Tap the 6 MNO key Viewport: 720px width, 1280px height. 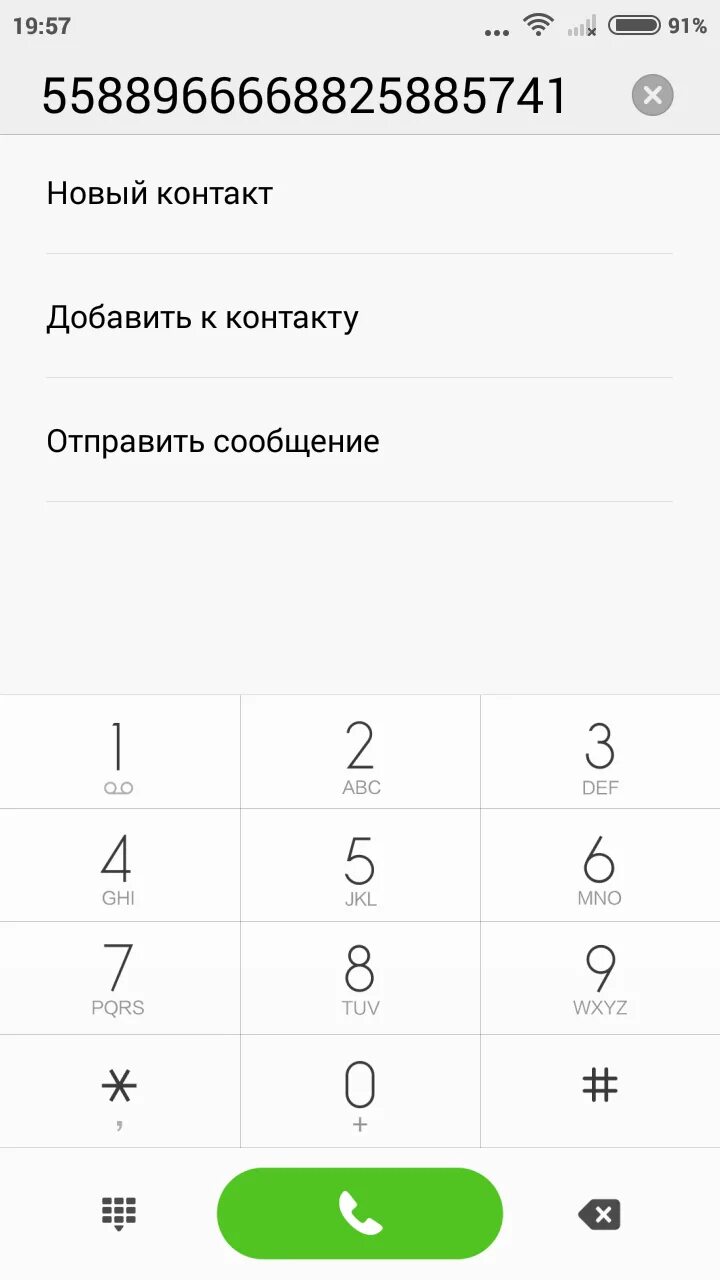(x=600, y=865)
